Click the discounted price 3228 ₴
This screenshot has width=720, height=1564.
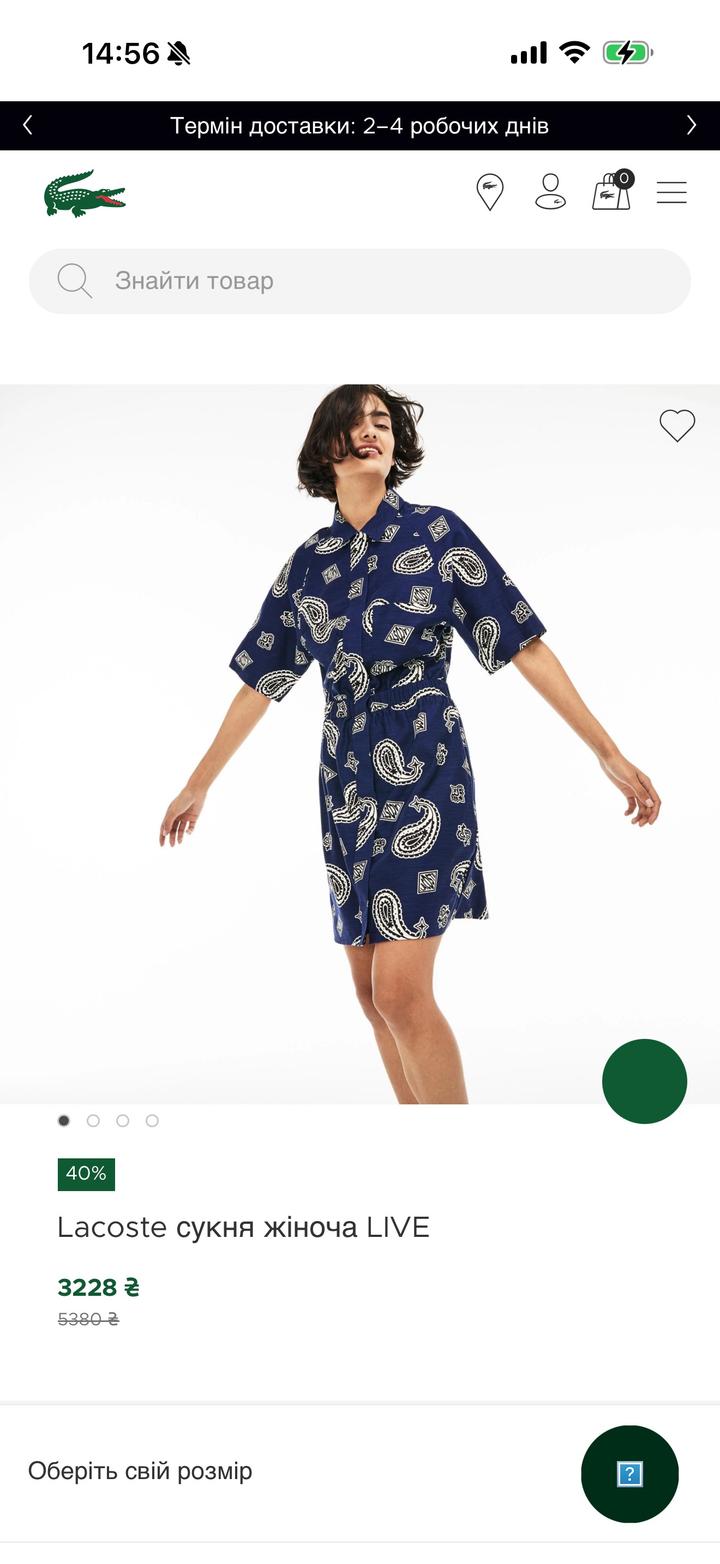click(98, 1288)
